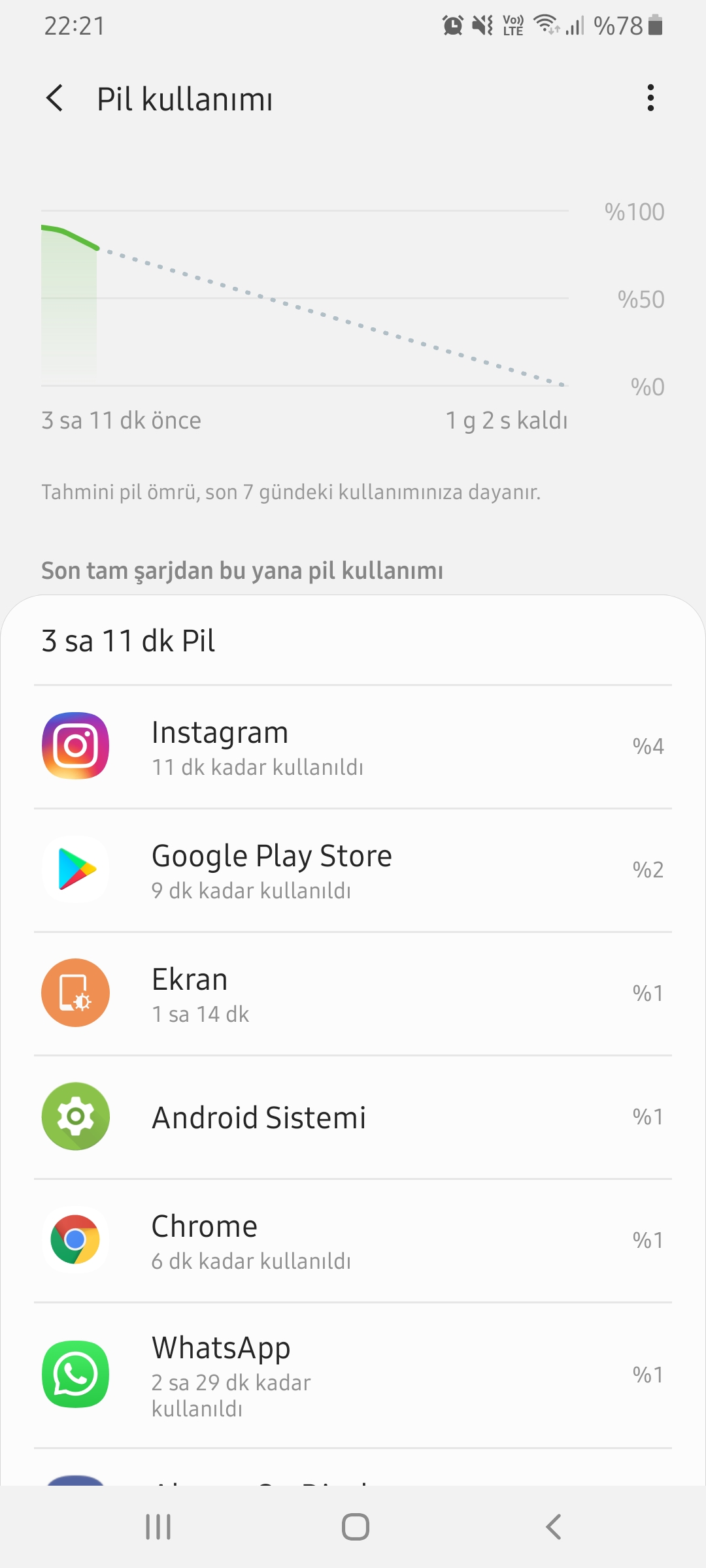Open recent apps from navigation bar
706x1568 pixels.
[x=158, y=1527]
